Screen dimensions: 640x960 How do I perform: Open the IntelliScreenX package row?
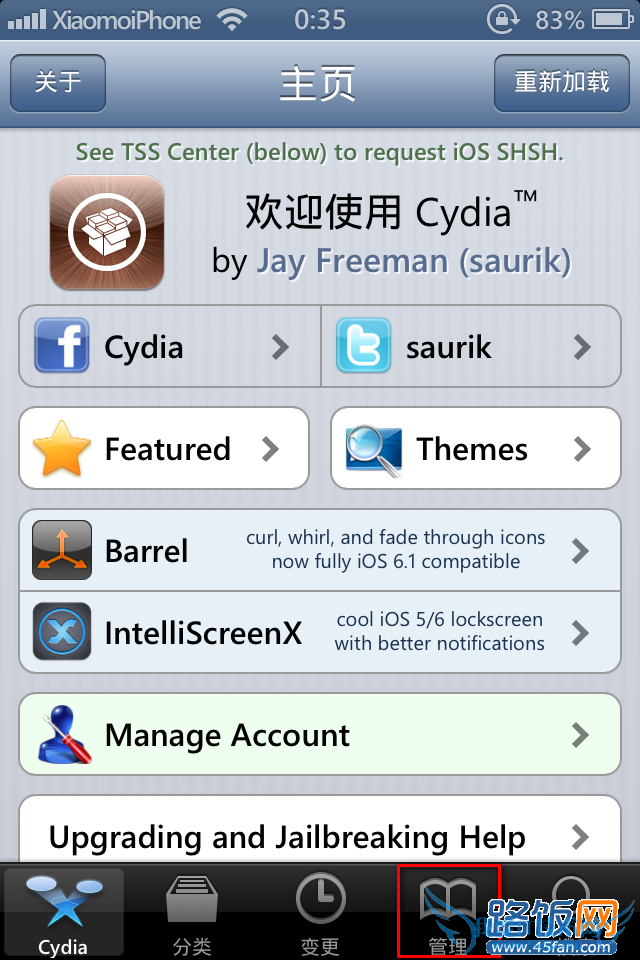tap(320, 633)
